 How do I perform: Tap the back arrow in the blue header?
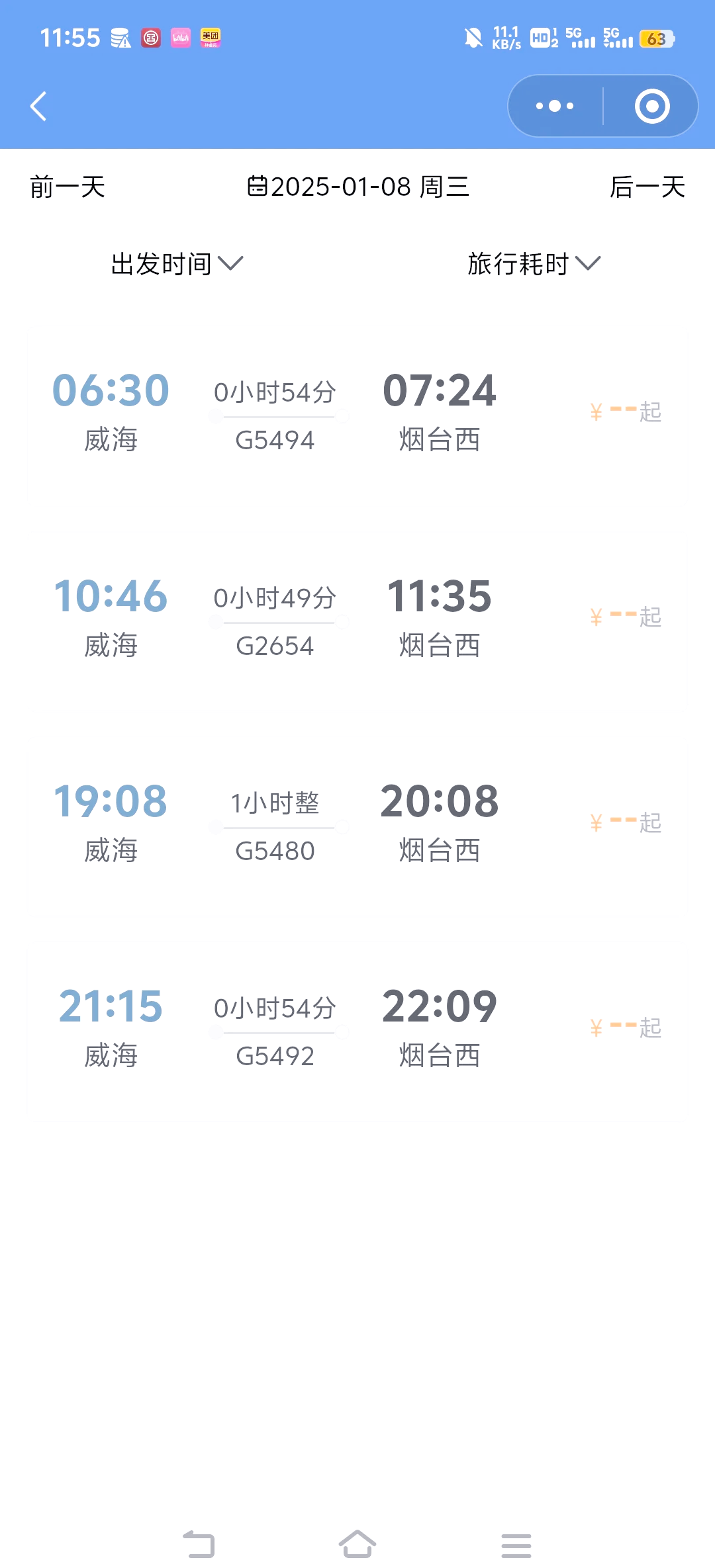click(x=38, y=106)
